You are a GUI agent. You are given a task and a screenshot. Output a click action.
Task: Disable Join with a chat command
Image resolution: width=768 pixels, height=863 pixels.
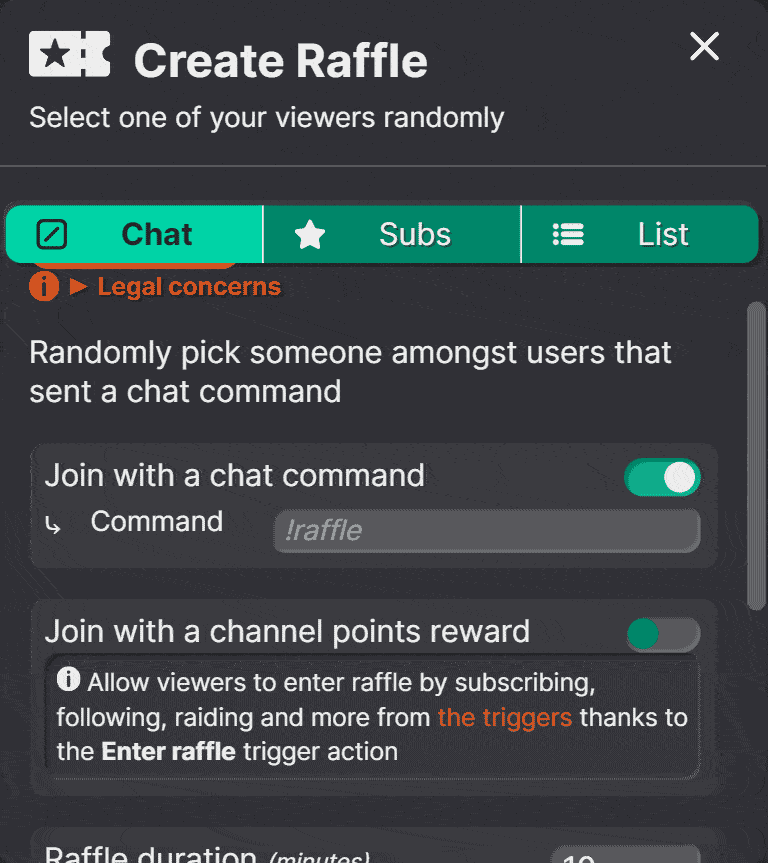pos(662,477)
